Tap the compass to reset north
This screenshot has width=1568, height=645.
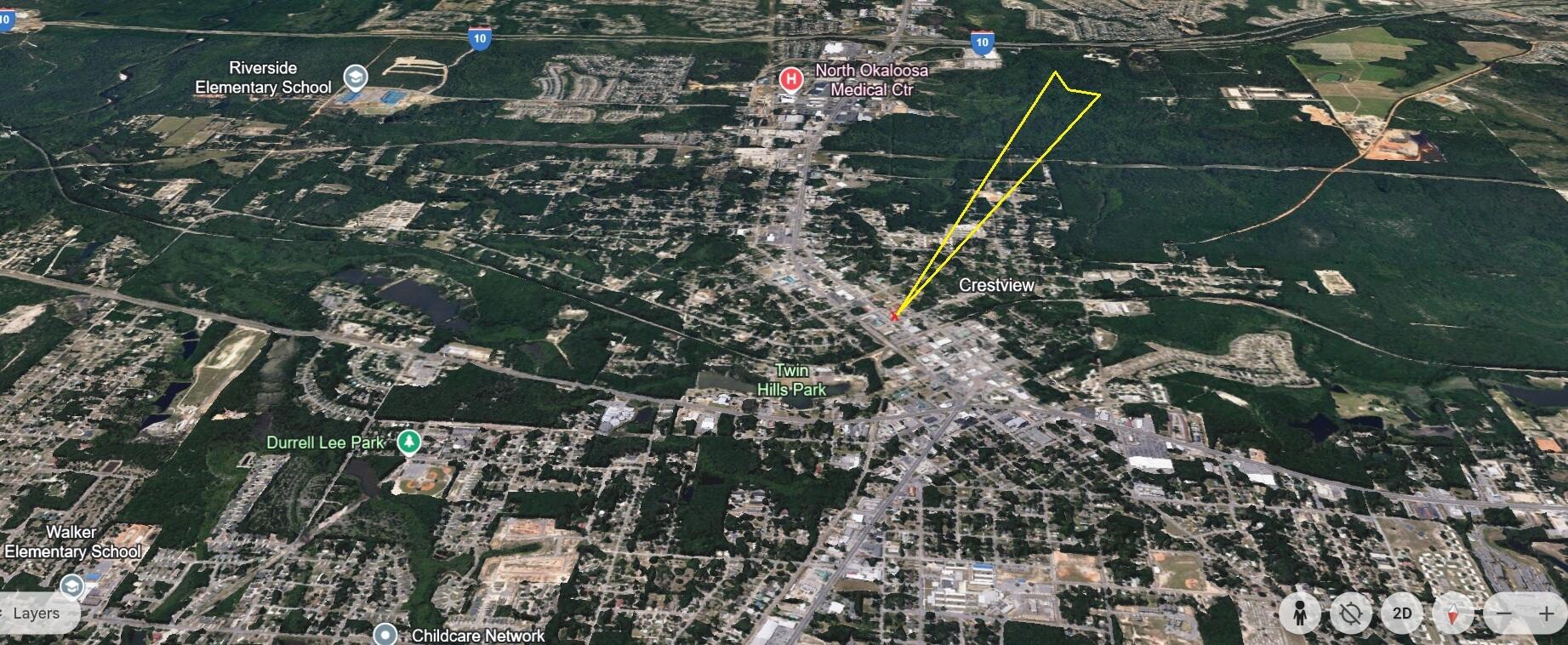pyautogui.click(x=1453, y=614)
